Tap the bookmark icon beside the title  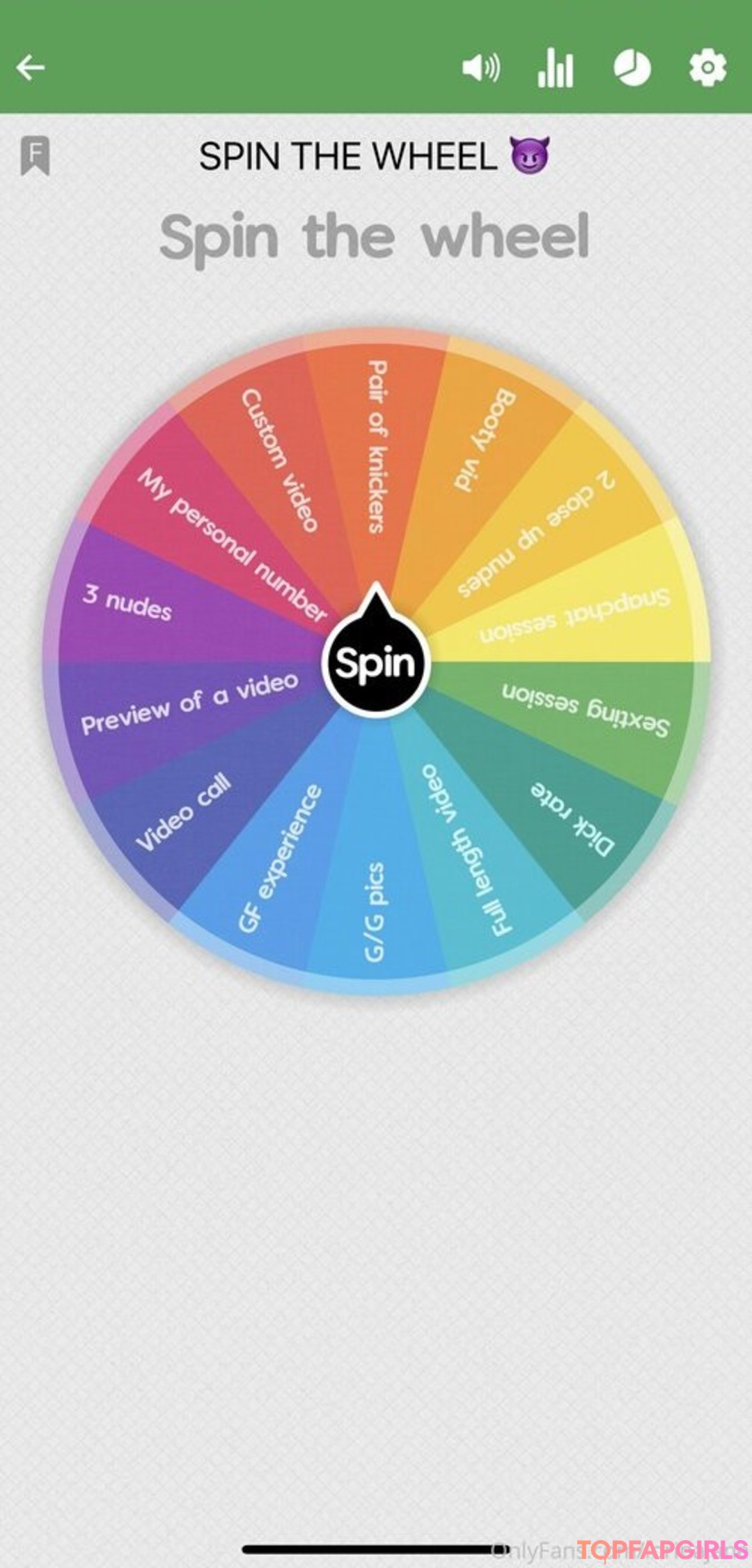coord(35,155)
